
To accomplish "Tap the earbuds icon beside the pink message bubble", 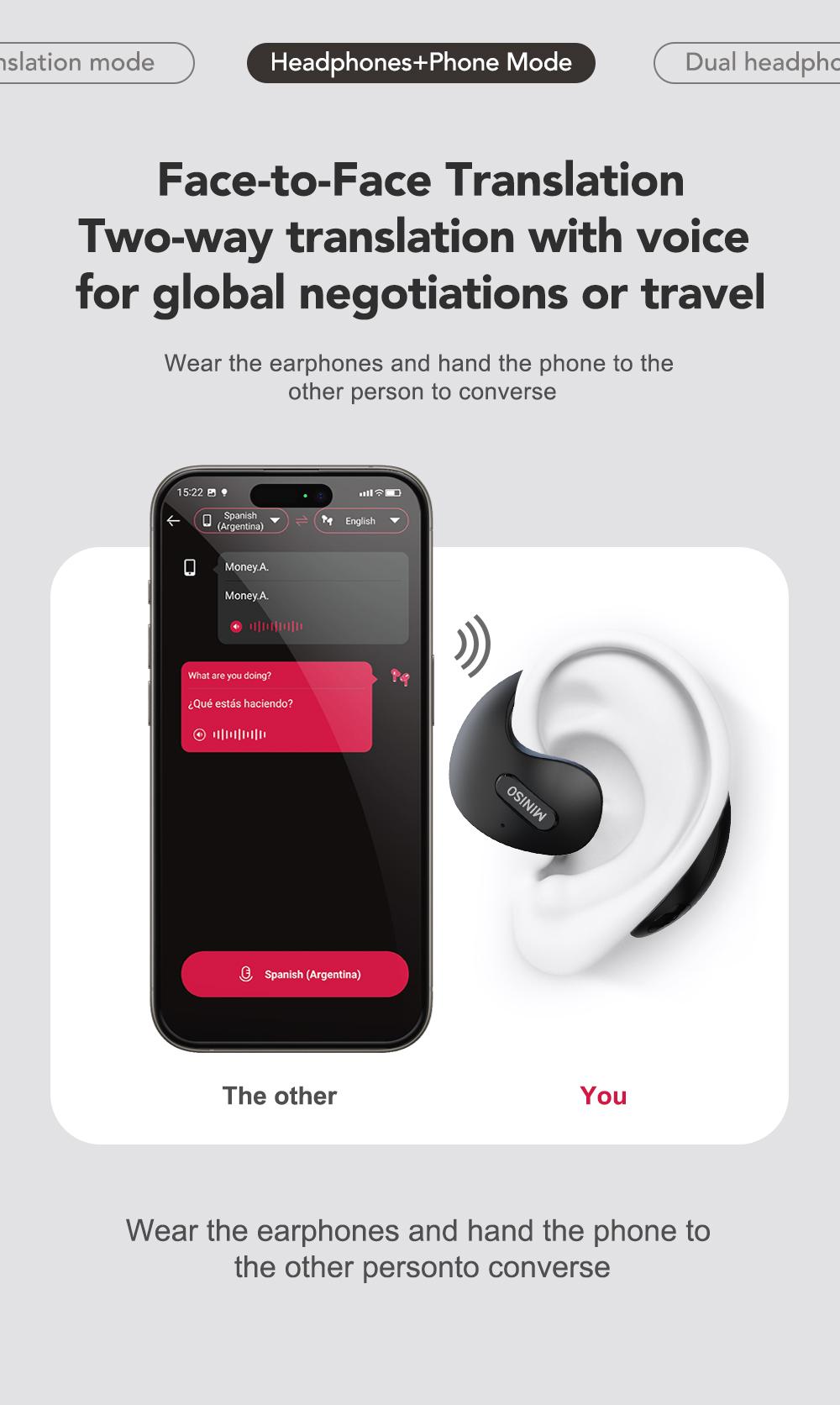I will (x=399, y=678).
